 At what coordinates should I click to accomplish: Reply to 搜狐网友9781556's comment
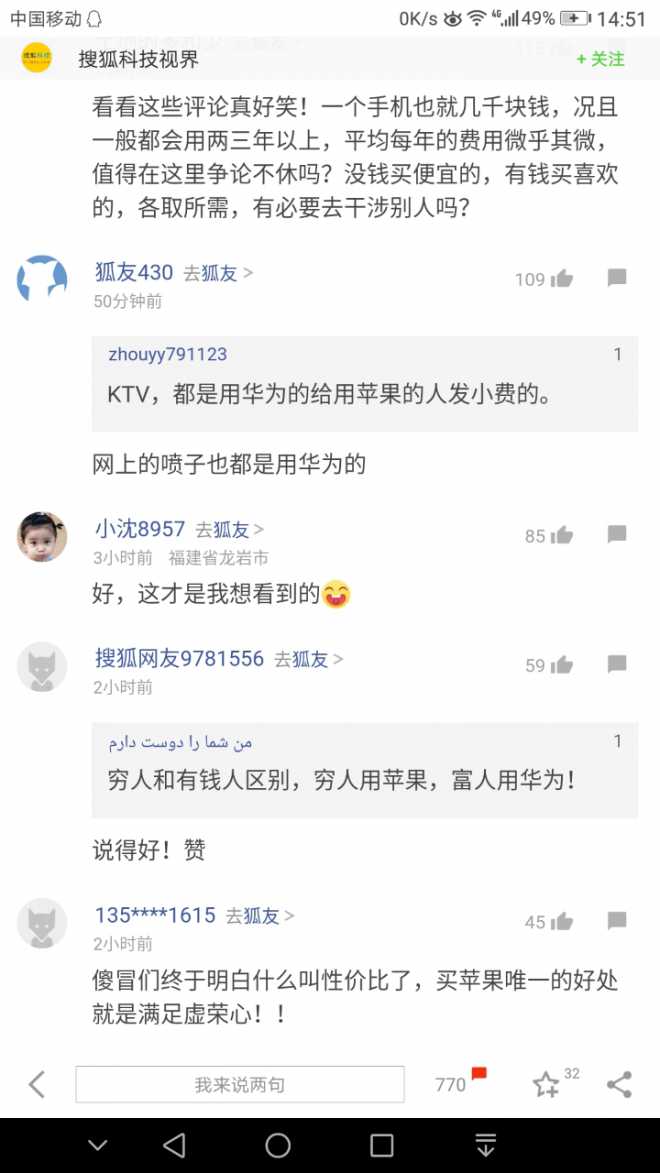pyautogui.click(x=617, y=664)
